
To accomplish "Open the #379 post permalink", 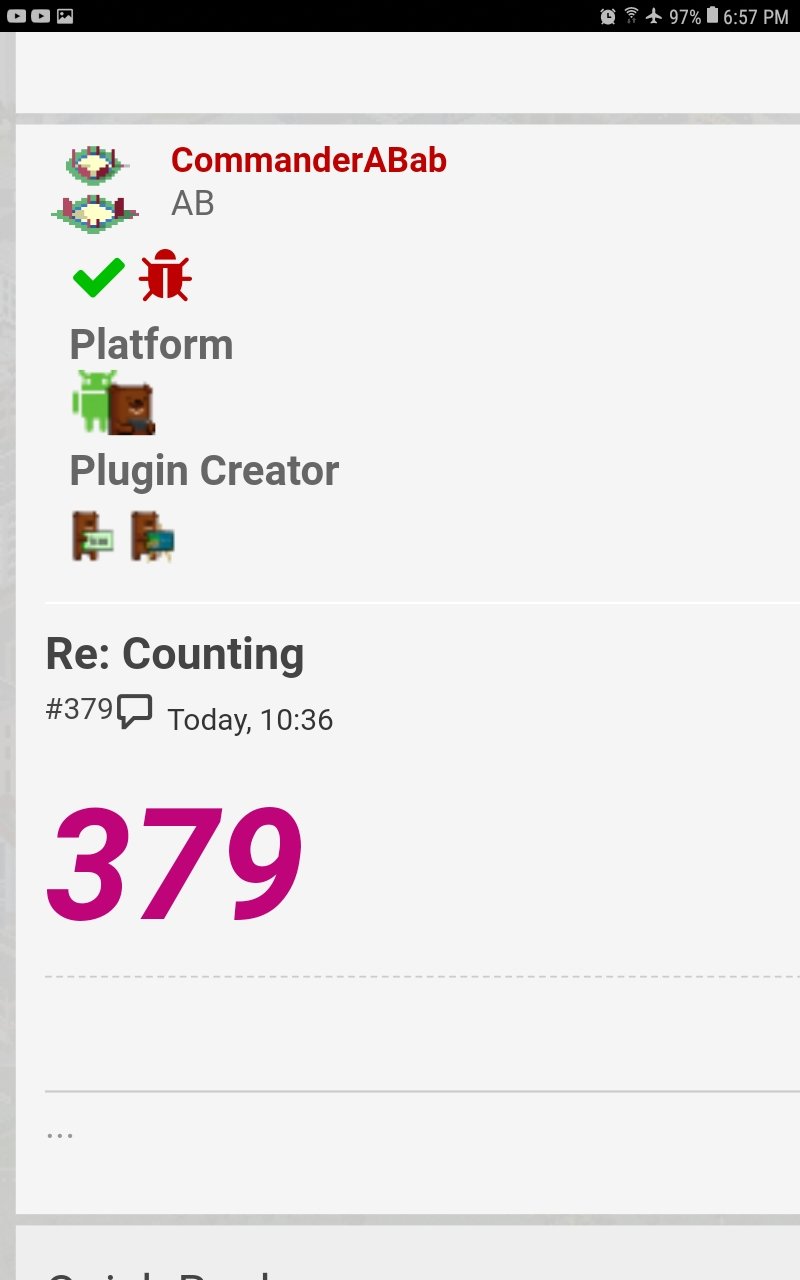I will [x=79, y=710].
